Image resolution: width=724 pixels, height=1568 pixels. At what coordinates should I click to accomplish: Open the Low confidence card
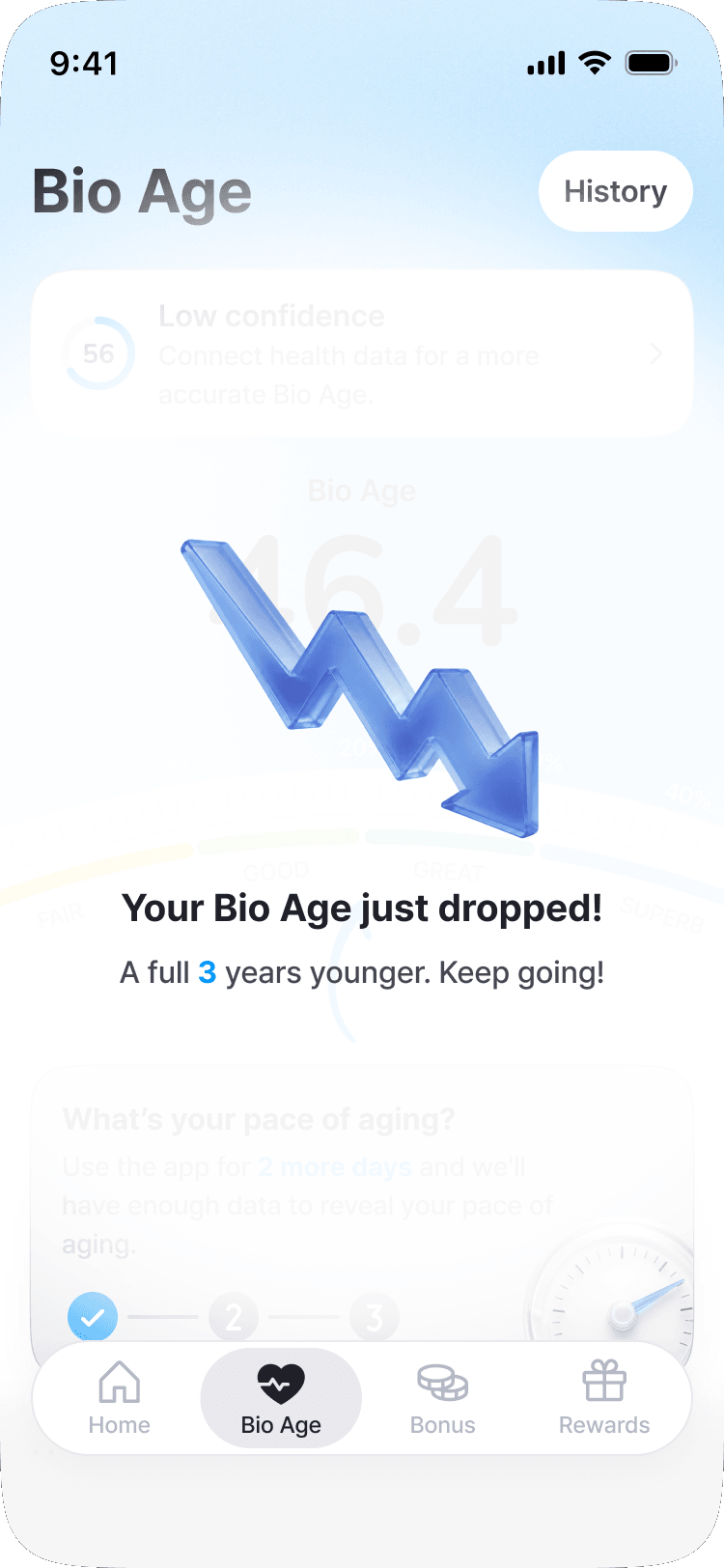(x=362, y=354)
